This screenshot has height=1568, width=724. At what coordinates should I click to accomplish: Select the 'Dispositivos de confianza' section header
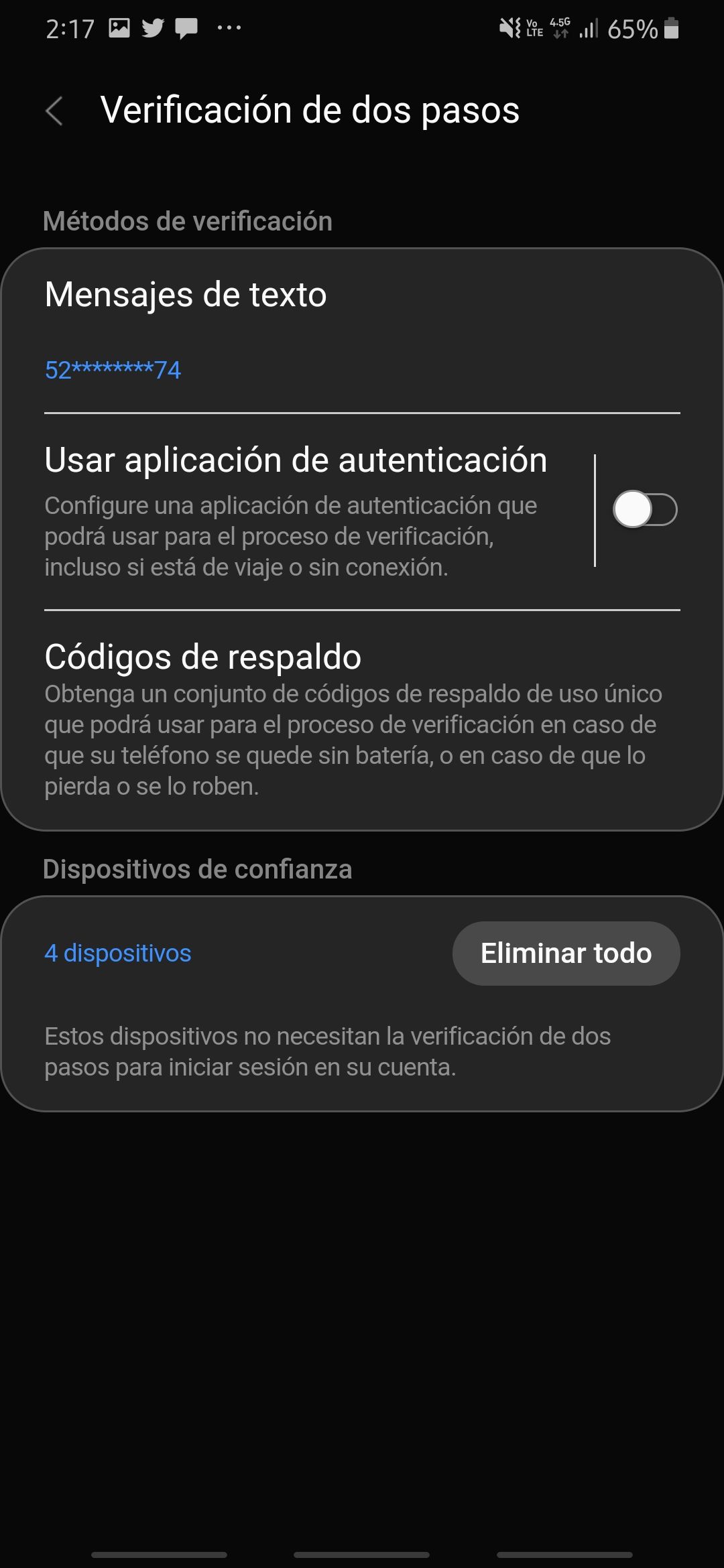[x=198, y=869]
